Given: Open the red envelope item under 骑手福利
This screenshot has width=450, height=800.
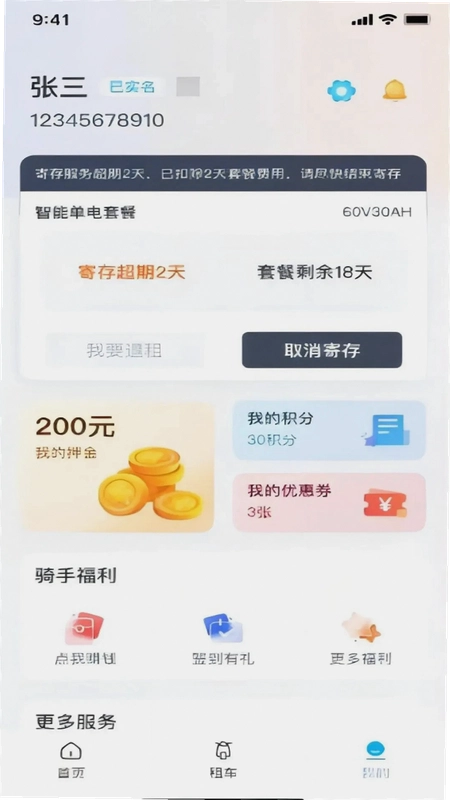Looking at the screenshot, I should point(85,638).
